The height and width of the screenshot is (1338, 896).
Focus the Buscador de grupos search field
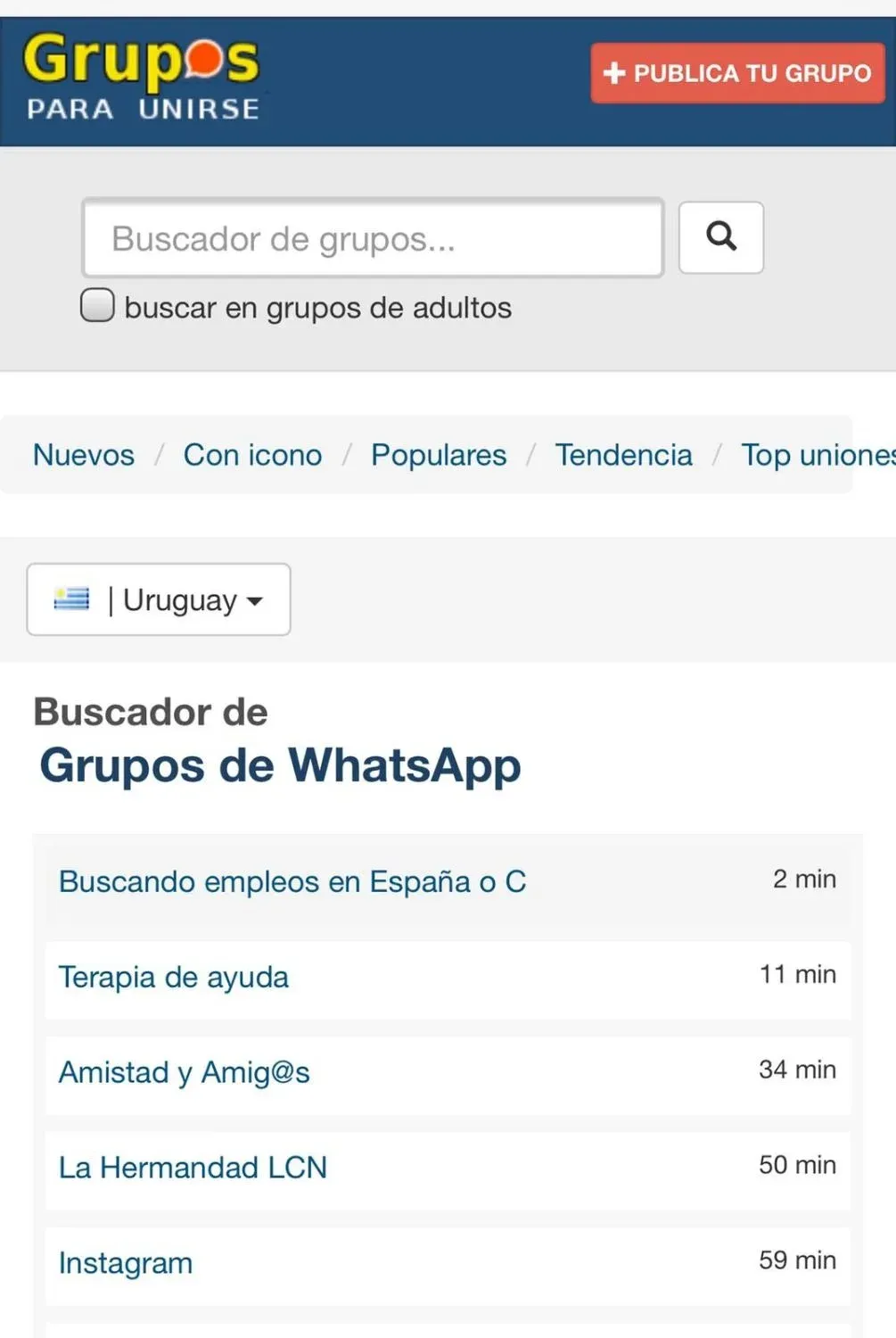point(373,238)
